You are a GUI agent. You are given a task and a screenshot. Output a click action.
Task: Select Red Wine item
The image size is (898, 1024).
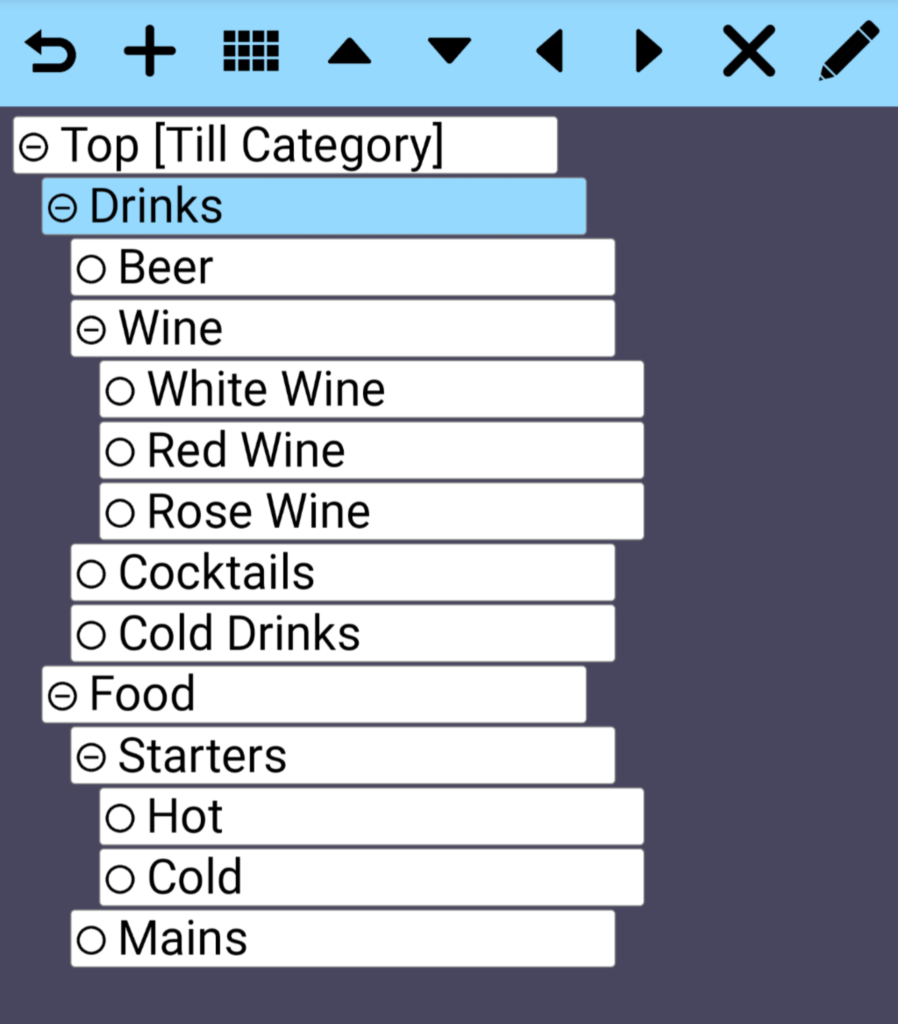tap(371, 451)
